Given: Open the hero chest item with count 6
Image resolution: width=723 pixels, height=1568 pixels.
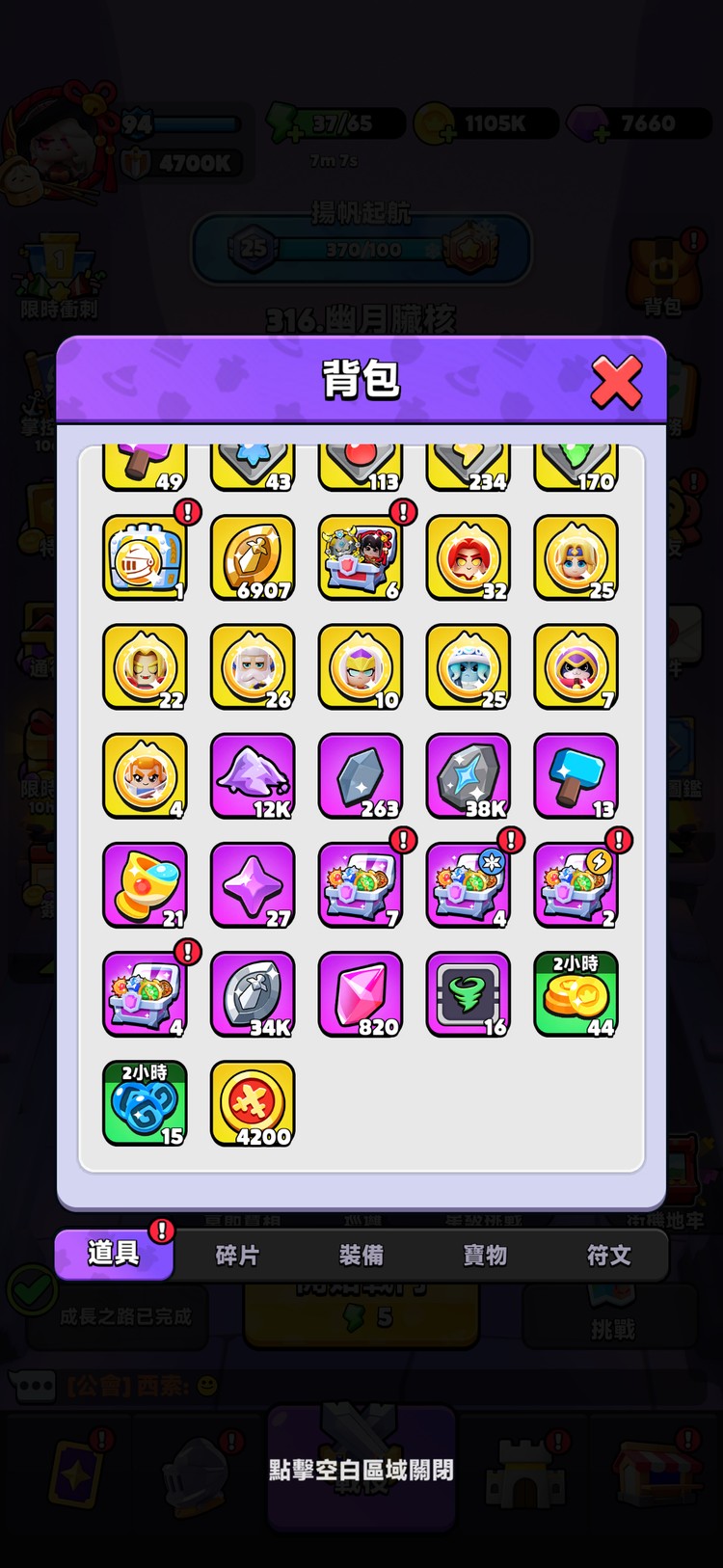Looking at the screenshot, I should (361, 557).
